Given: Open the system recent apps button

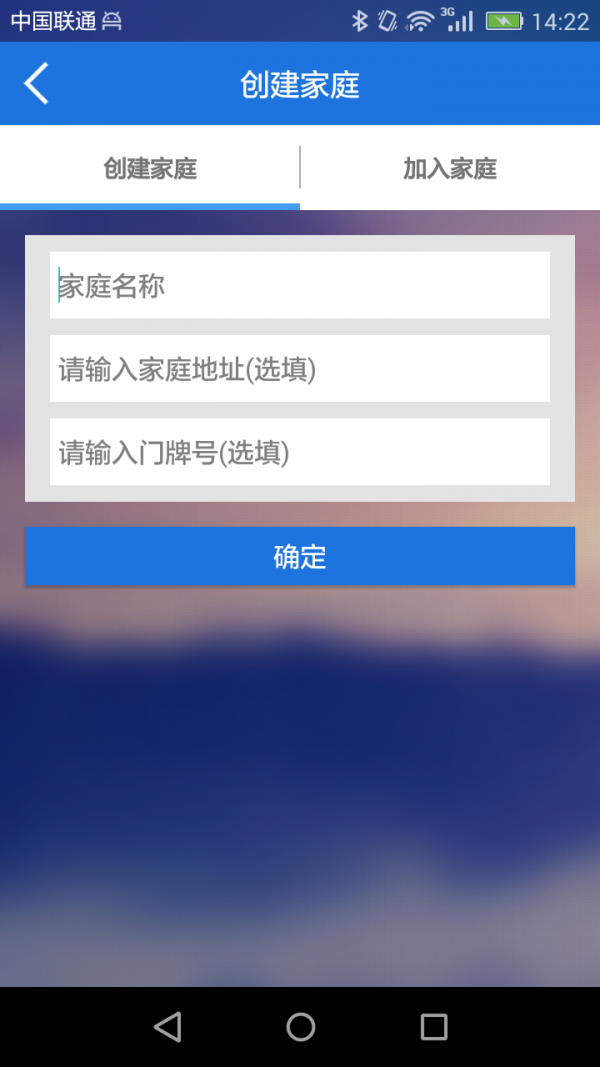Looking at the screenshot, I should click(x=434, y=1026).
